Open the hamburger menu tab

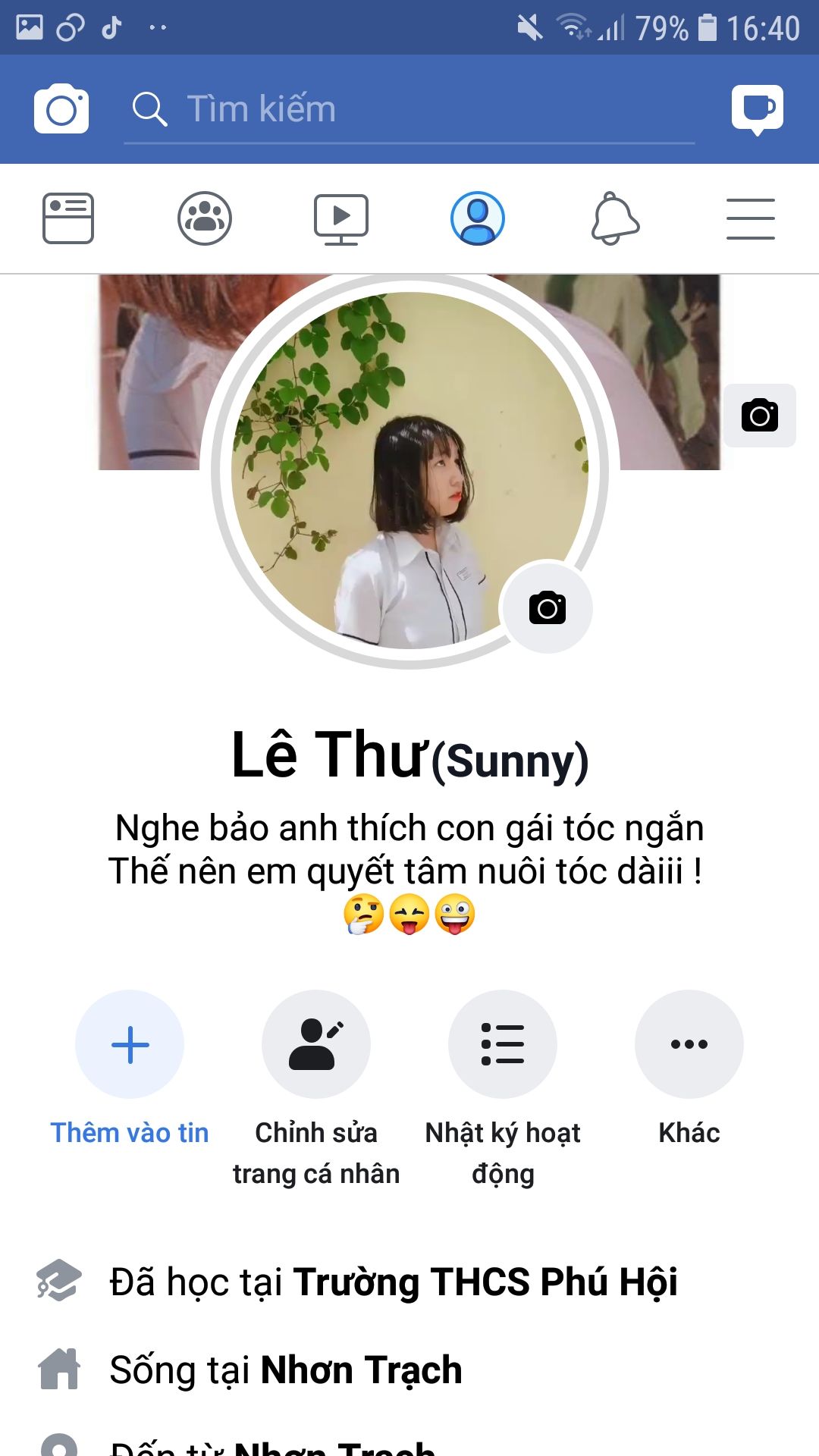pyautogui.click(x=751, y=218)
